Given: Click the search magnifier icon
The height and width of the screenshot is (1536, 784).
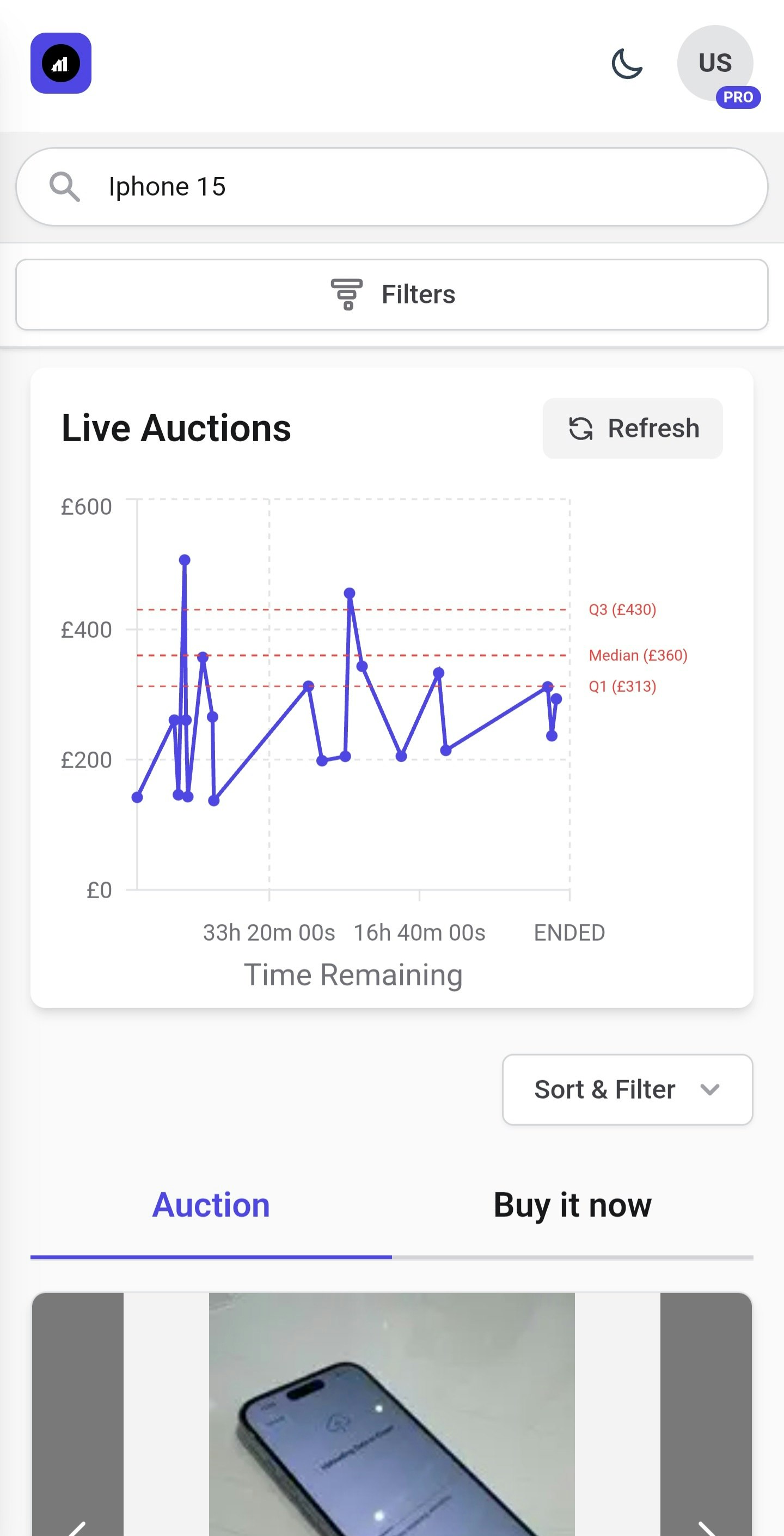Looking at the screenshot, I should coord(64,186).
